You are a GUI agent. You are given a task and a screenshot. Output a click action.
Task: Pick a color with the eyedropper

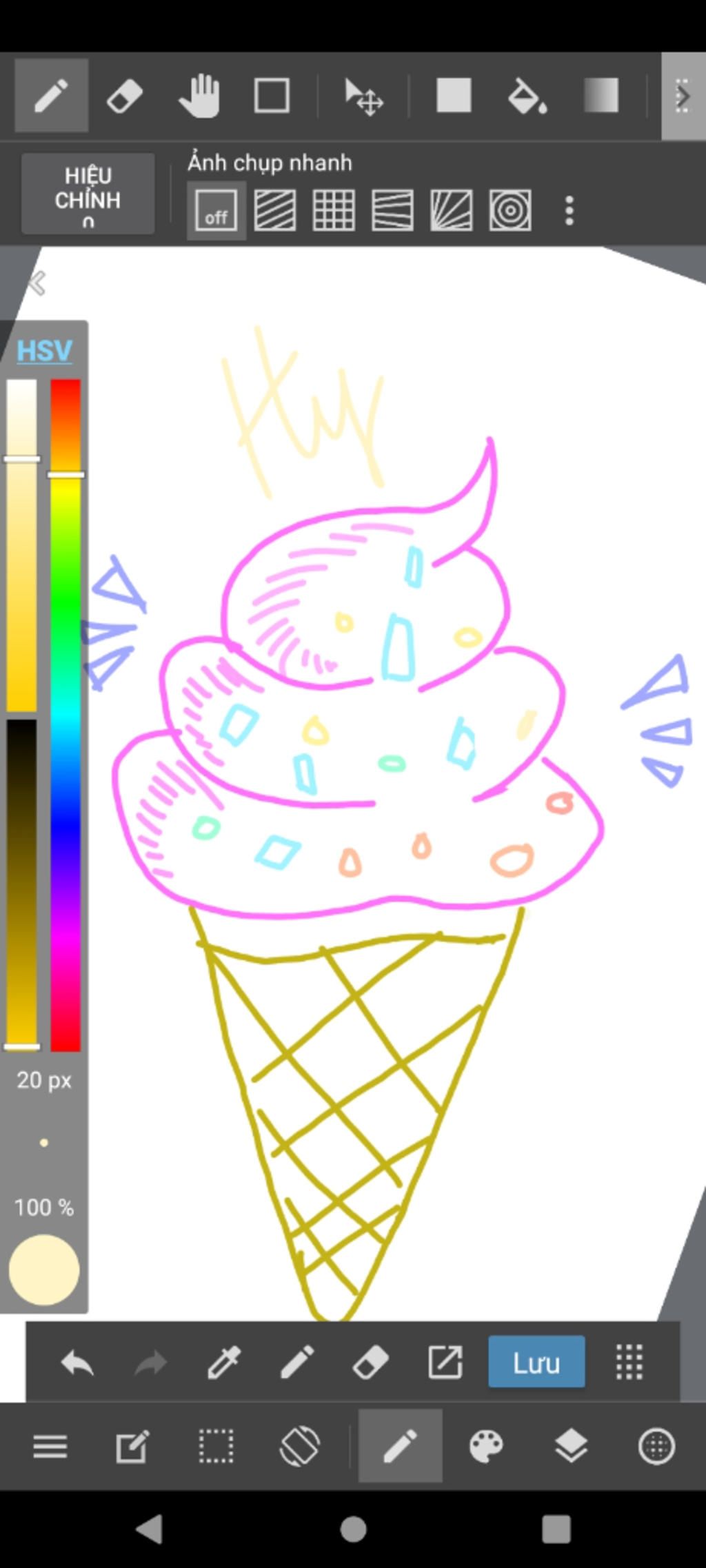tap(224, 1363)
